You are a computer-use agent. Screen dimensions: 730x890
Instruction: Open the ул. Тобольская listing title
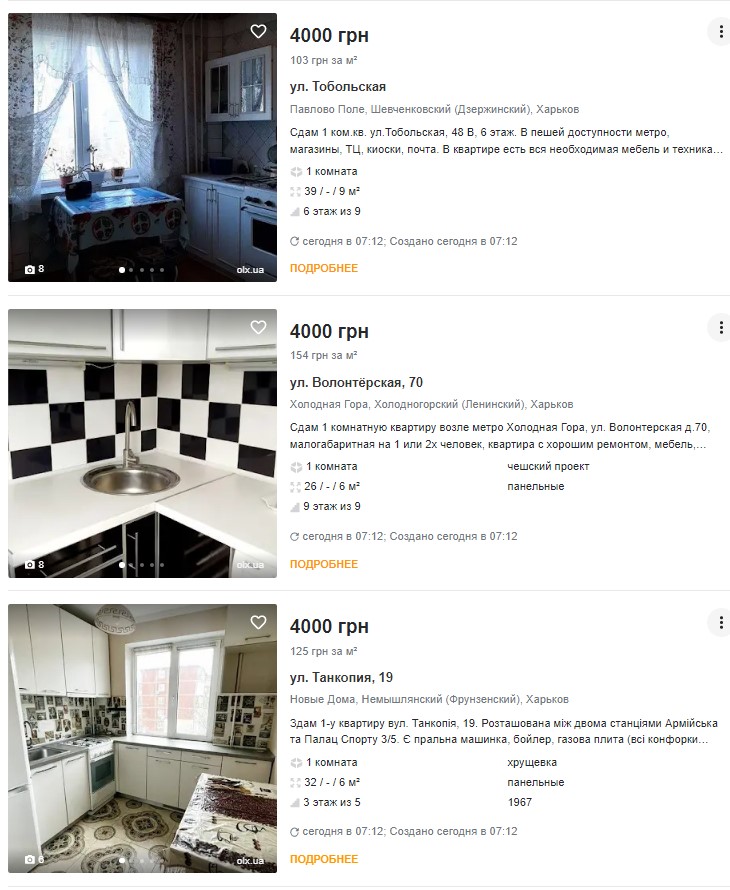337,87
